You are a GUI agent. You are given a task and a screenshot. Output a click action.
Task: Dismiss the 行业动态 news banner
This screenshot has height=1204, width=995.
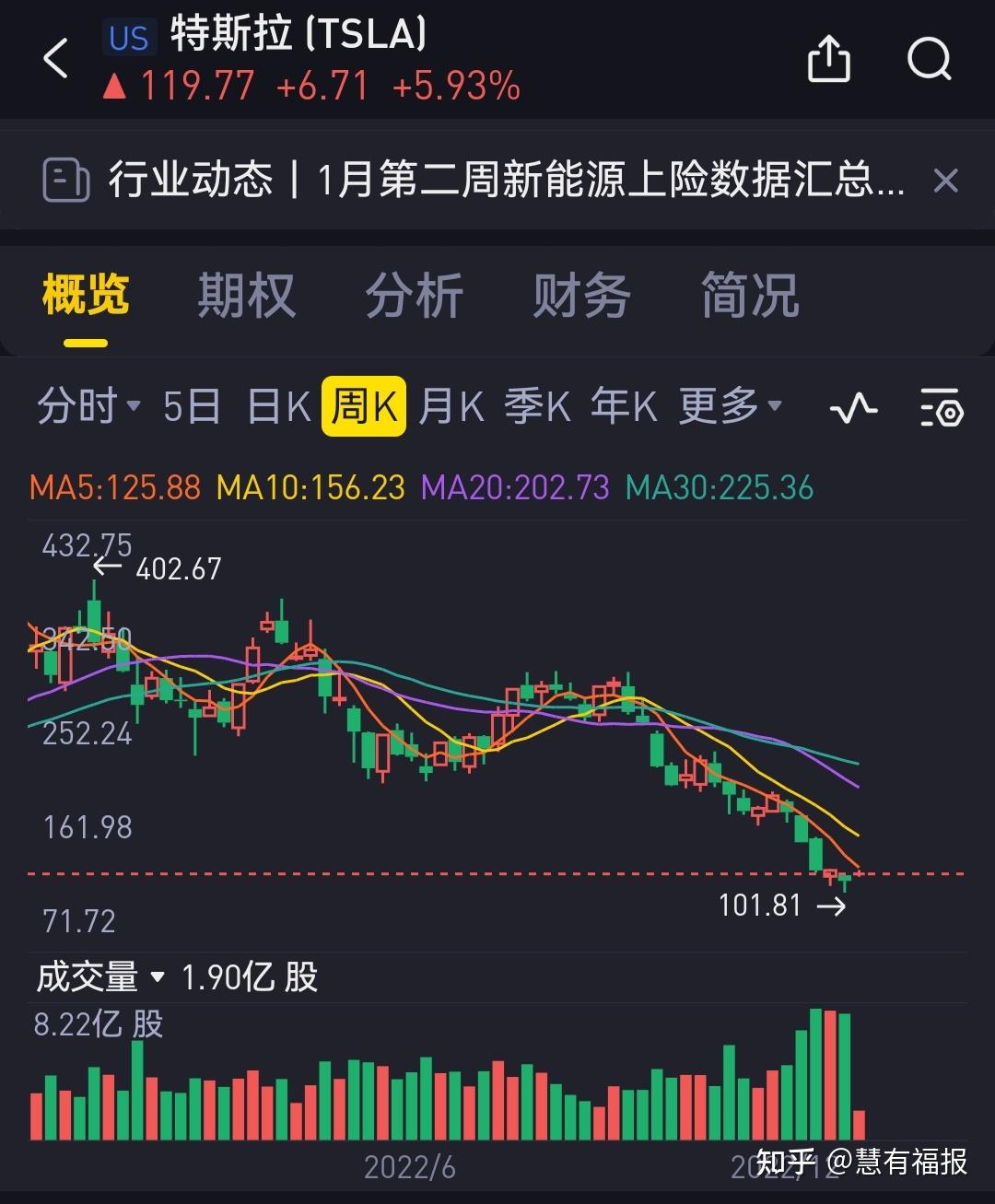(x=946, y=181)
